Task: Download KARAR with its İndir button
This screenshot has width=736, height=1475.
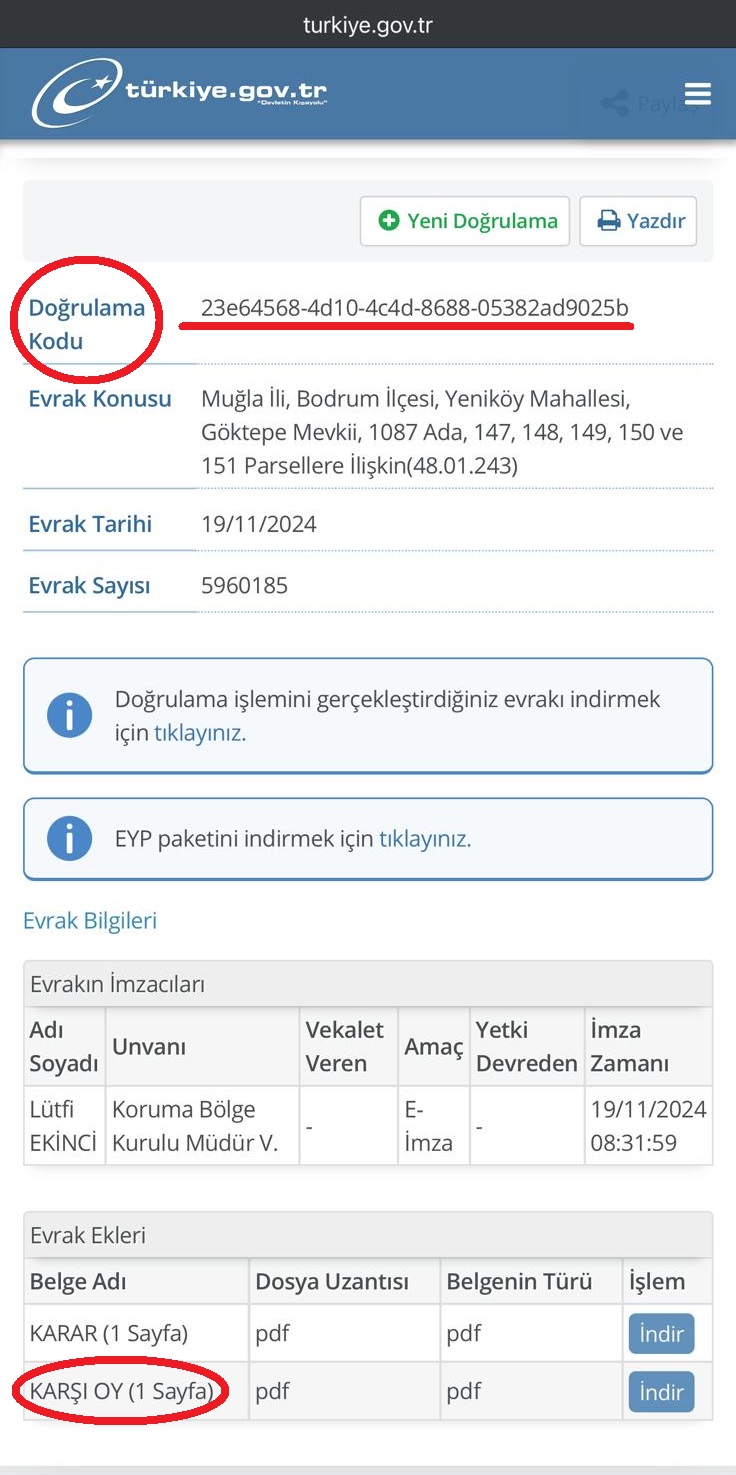Action: pyautogui.click(x=661, y=1333)
